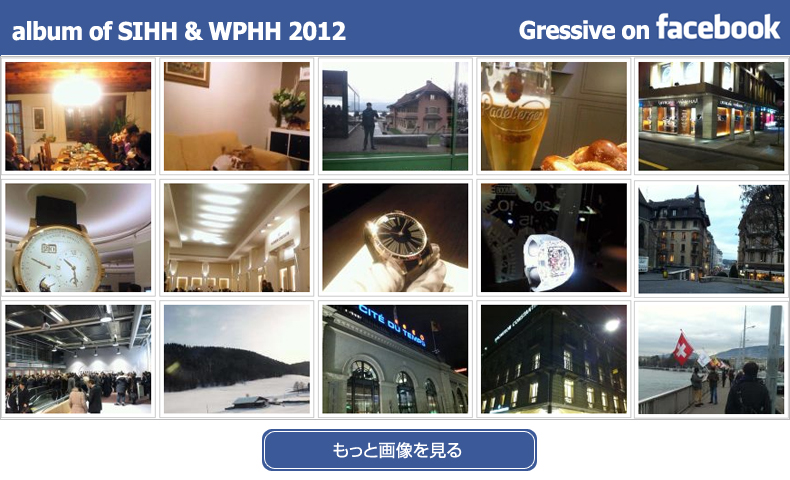Image resolution: width=790 pixels, height=480 pixels.
Task: Tap the もっと画像を見る button
Action: click(398, 450)
